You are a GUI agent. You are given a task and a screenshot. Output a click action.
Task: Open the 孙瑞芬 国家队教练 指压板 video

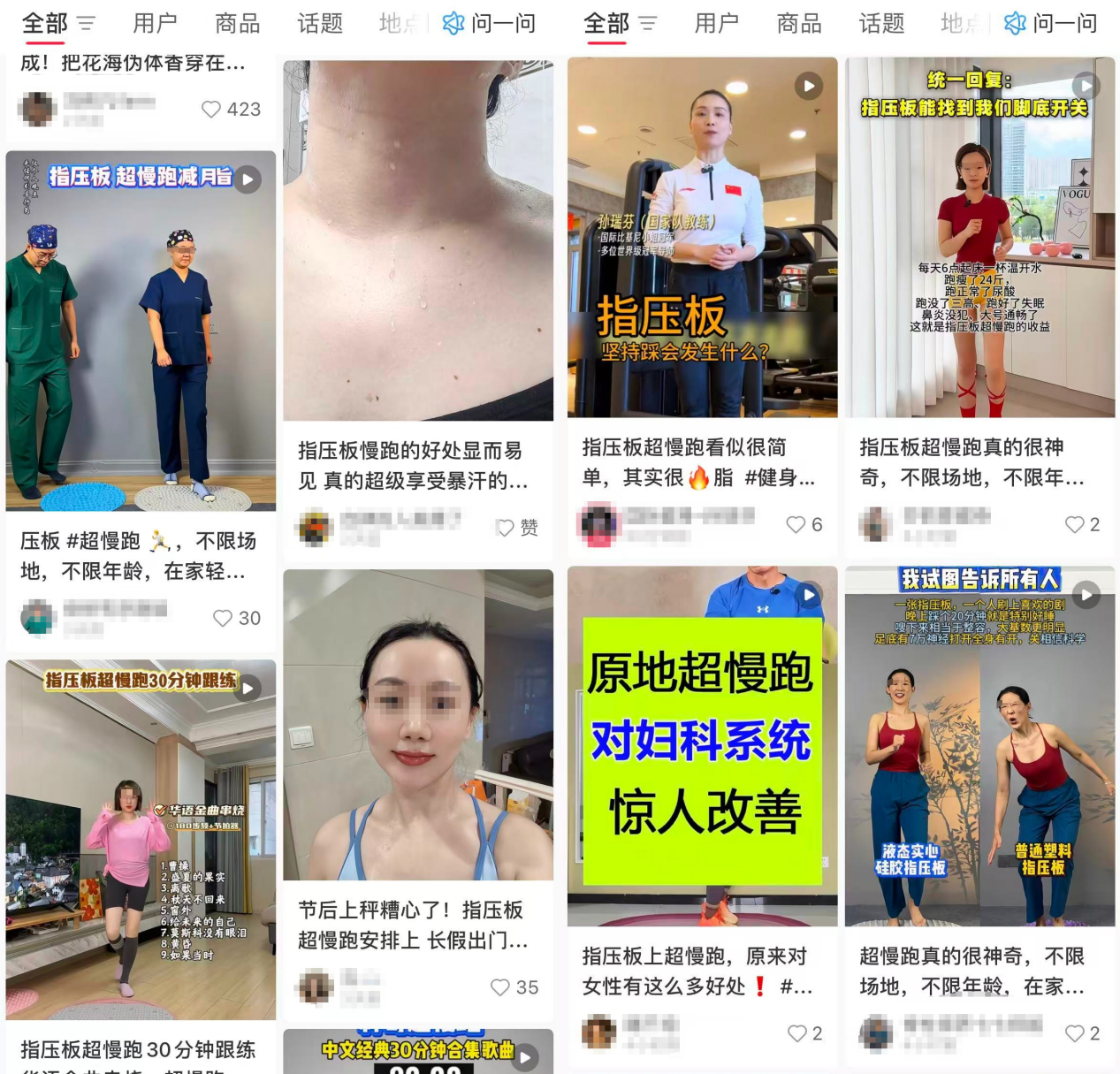(702, 237)
